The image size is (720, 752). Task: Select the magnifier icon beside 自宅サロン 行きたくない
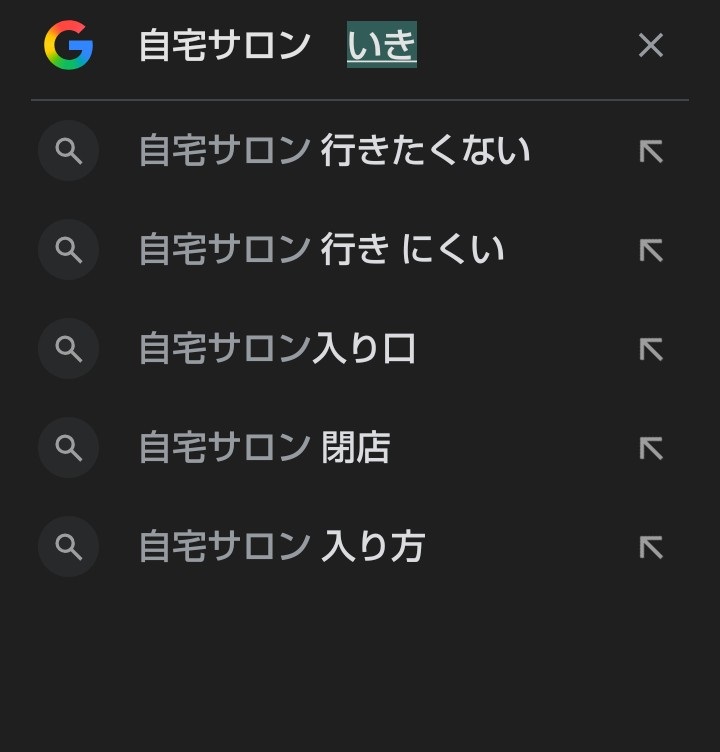coord(67,150)
